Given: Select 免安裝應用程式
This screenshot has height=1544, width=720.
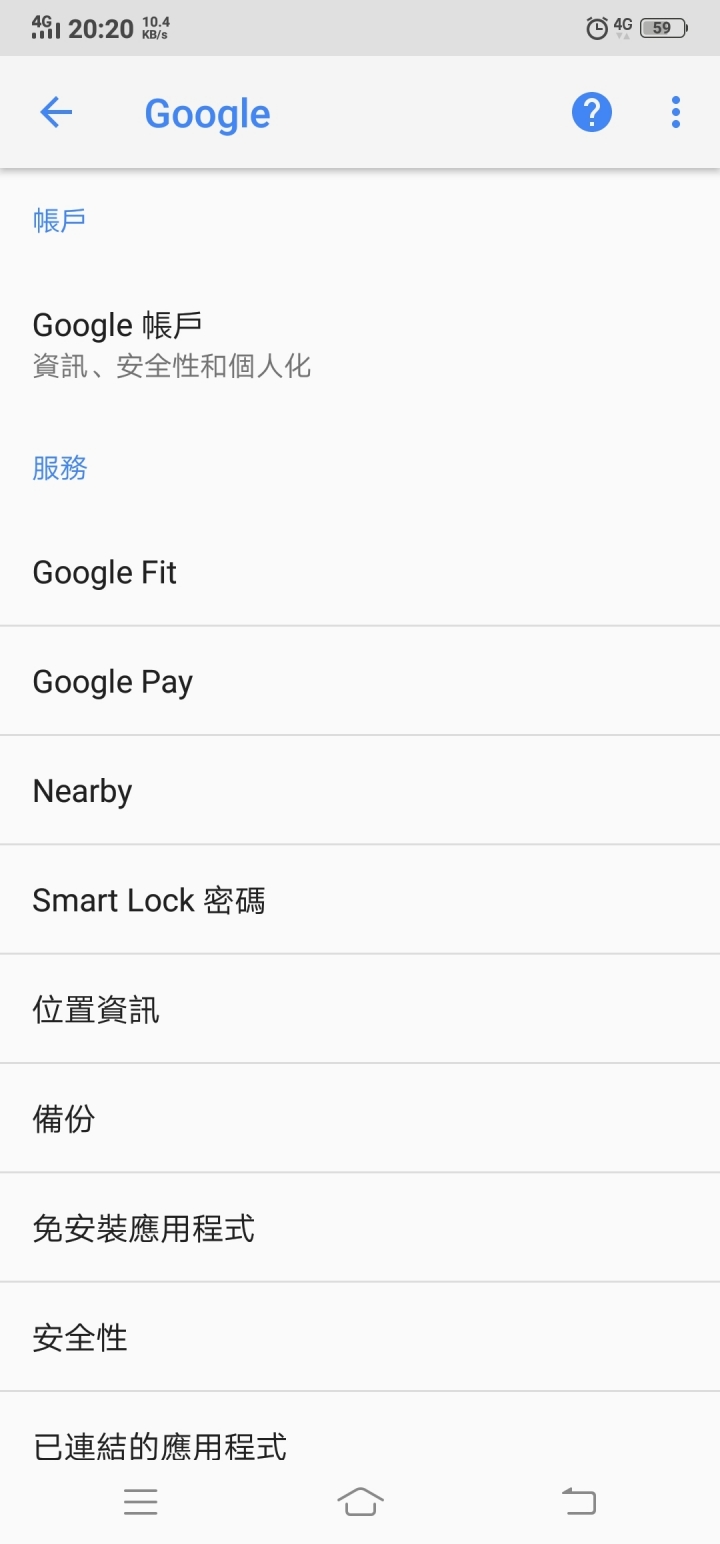Looking at the screenshot, I should coord(360,1227).
